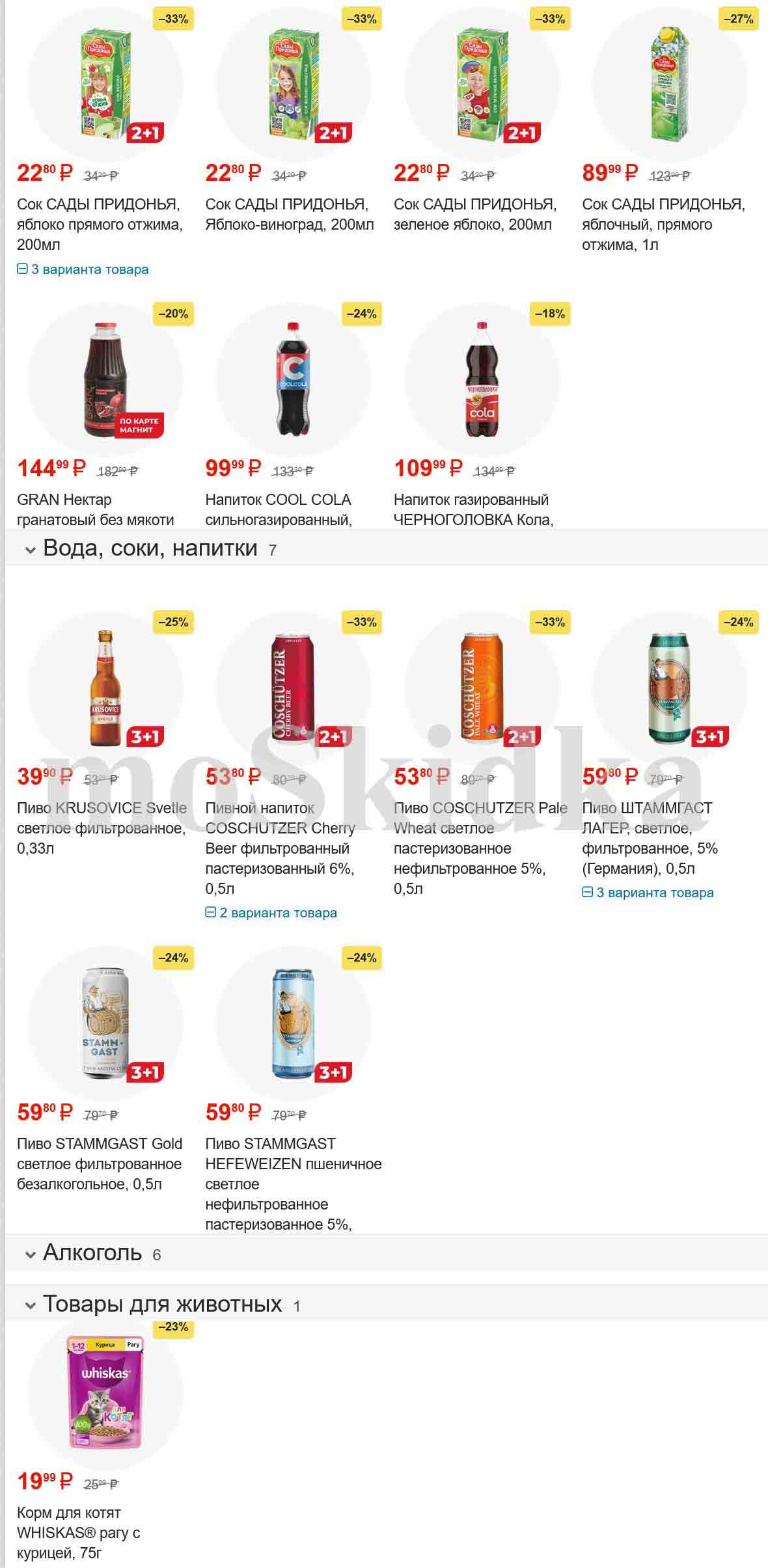Open Сады Придонья яблочный 1л juice
Screen dimensions: 768x1568
coord(663,224)
